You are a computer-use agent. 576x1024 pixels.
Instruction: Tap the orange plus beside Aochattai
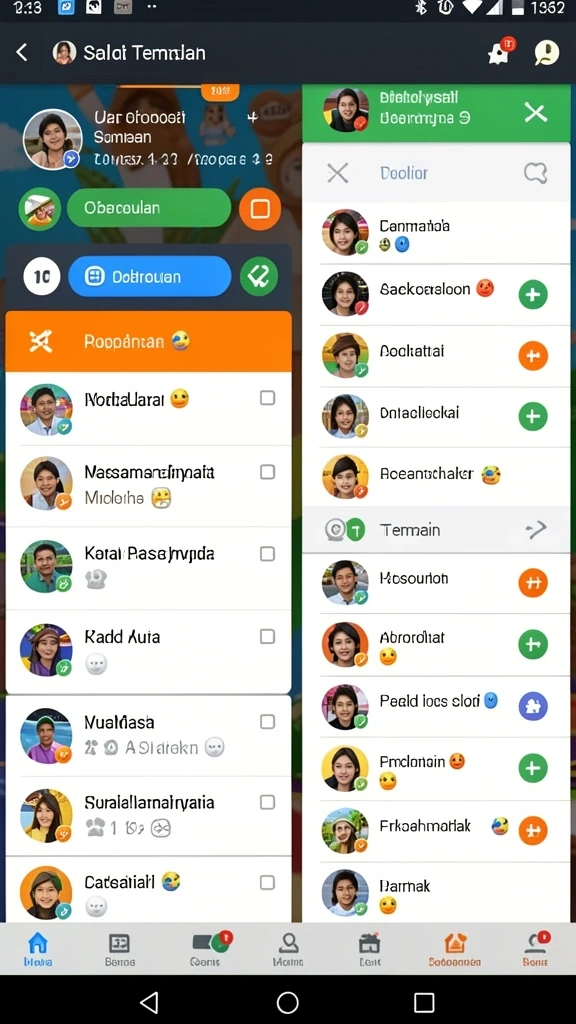click(533, 355)
